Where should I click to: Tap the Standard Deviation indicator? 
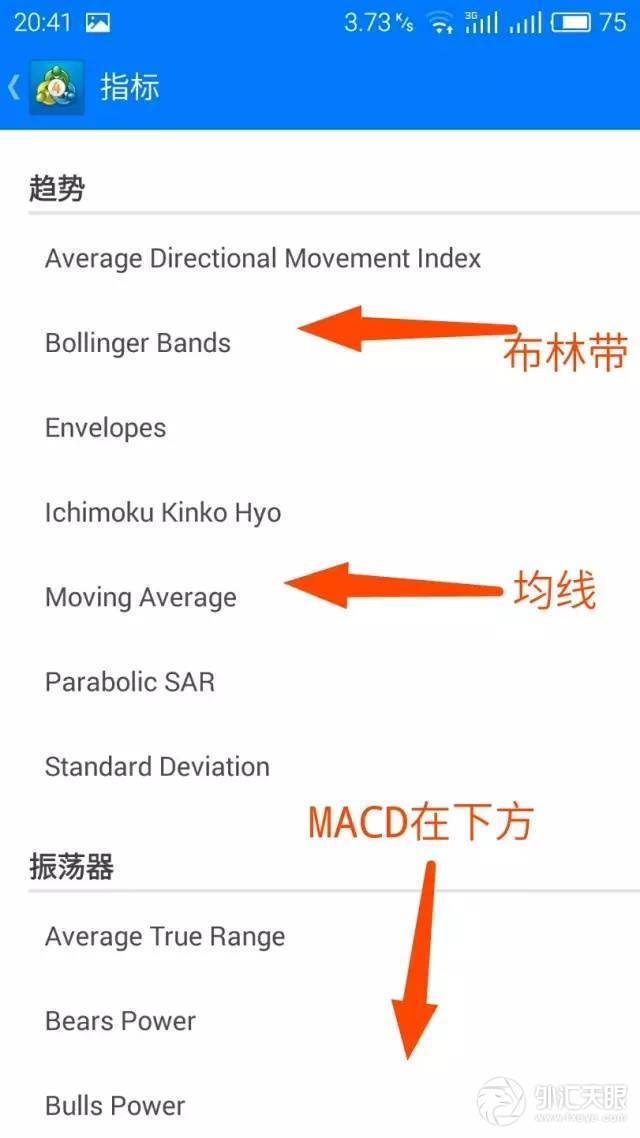[x=157, y=767]
